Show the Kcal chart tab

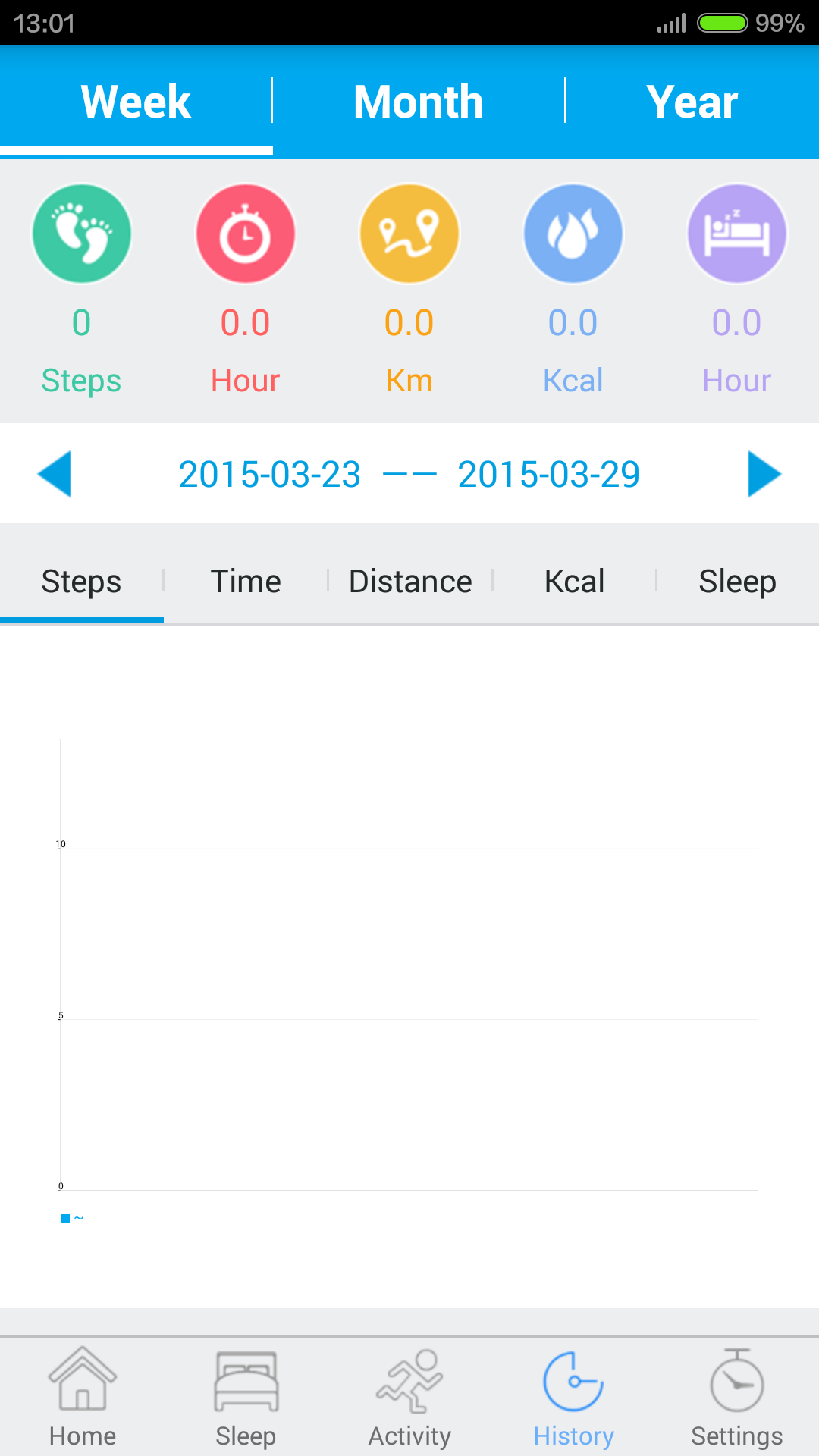pos(574,582)
